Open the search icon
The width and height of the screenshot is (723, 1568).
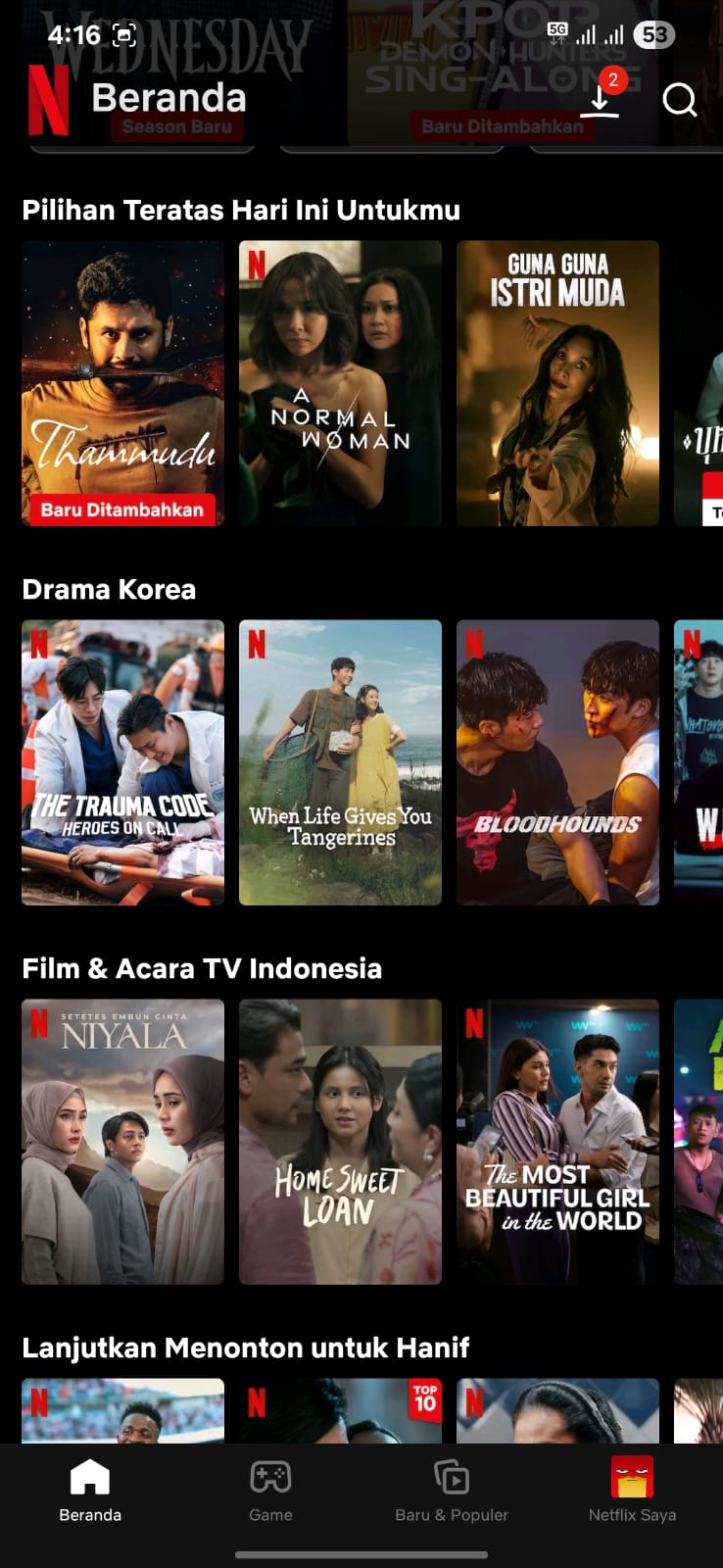(679, 100)
